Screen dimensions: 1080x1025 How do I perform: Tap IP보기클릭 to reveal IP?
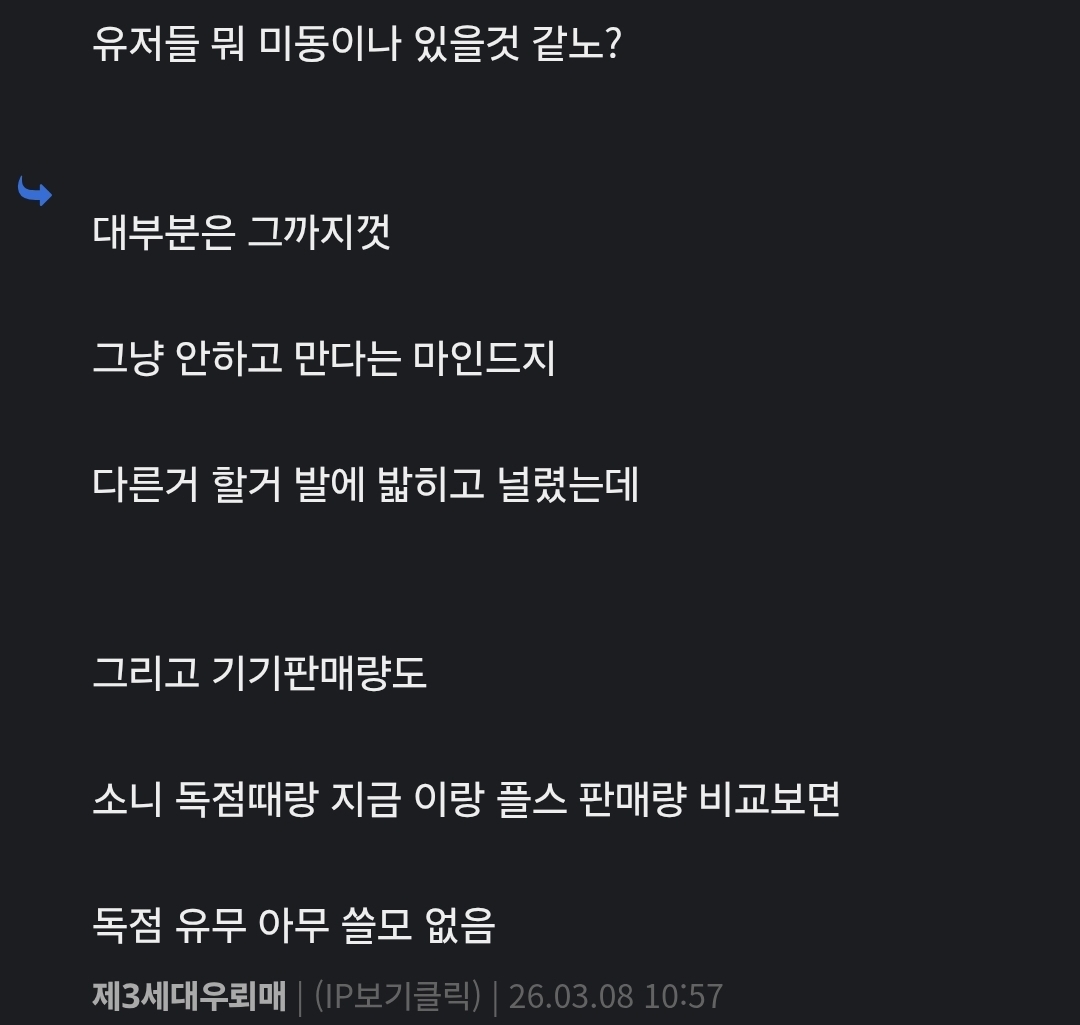[397, 996]
